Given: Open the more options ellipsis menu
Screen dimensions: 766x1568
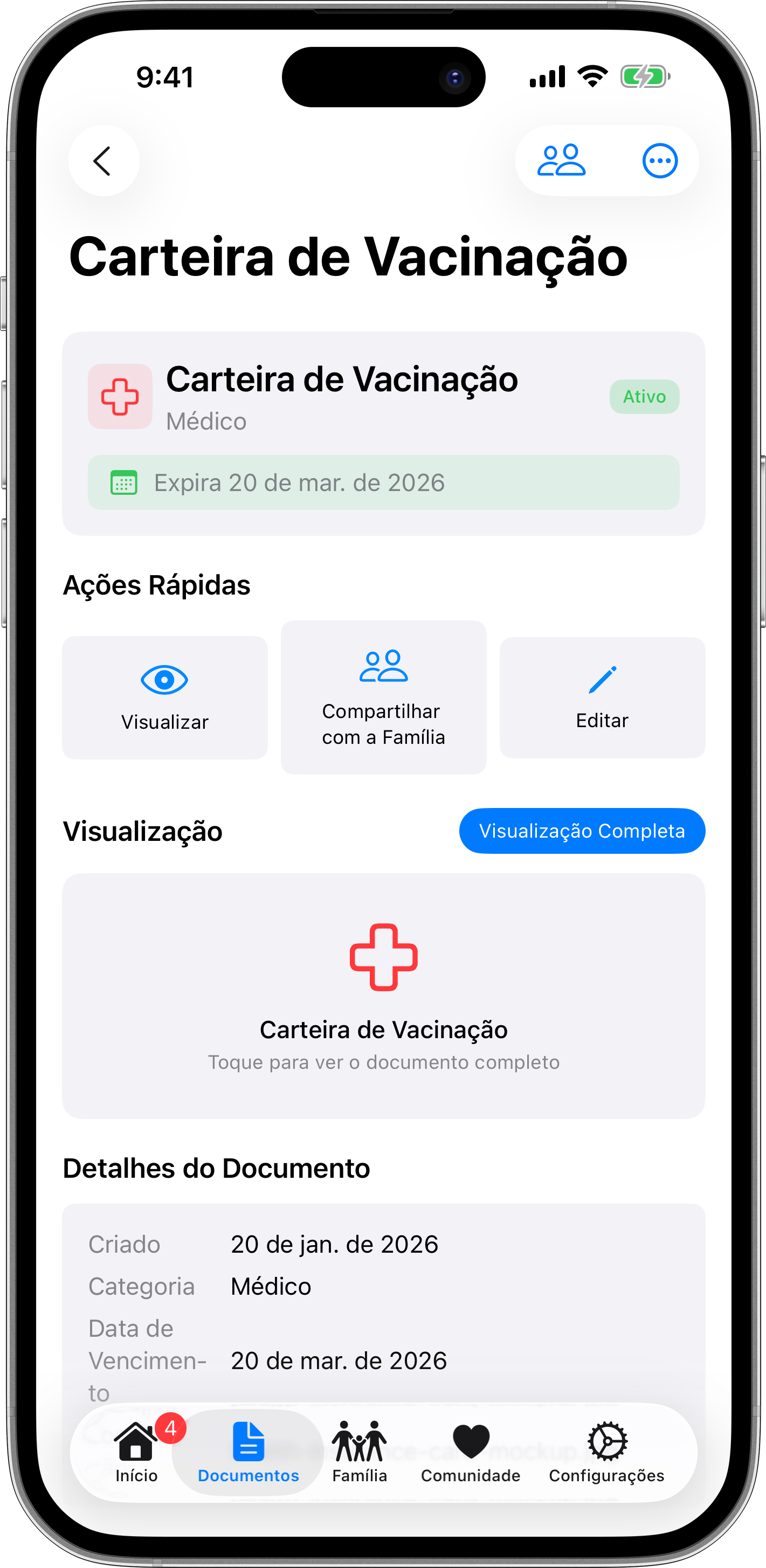Looking at the screenshot, I should [659, 161].
